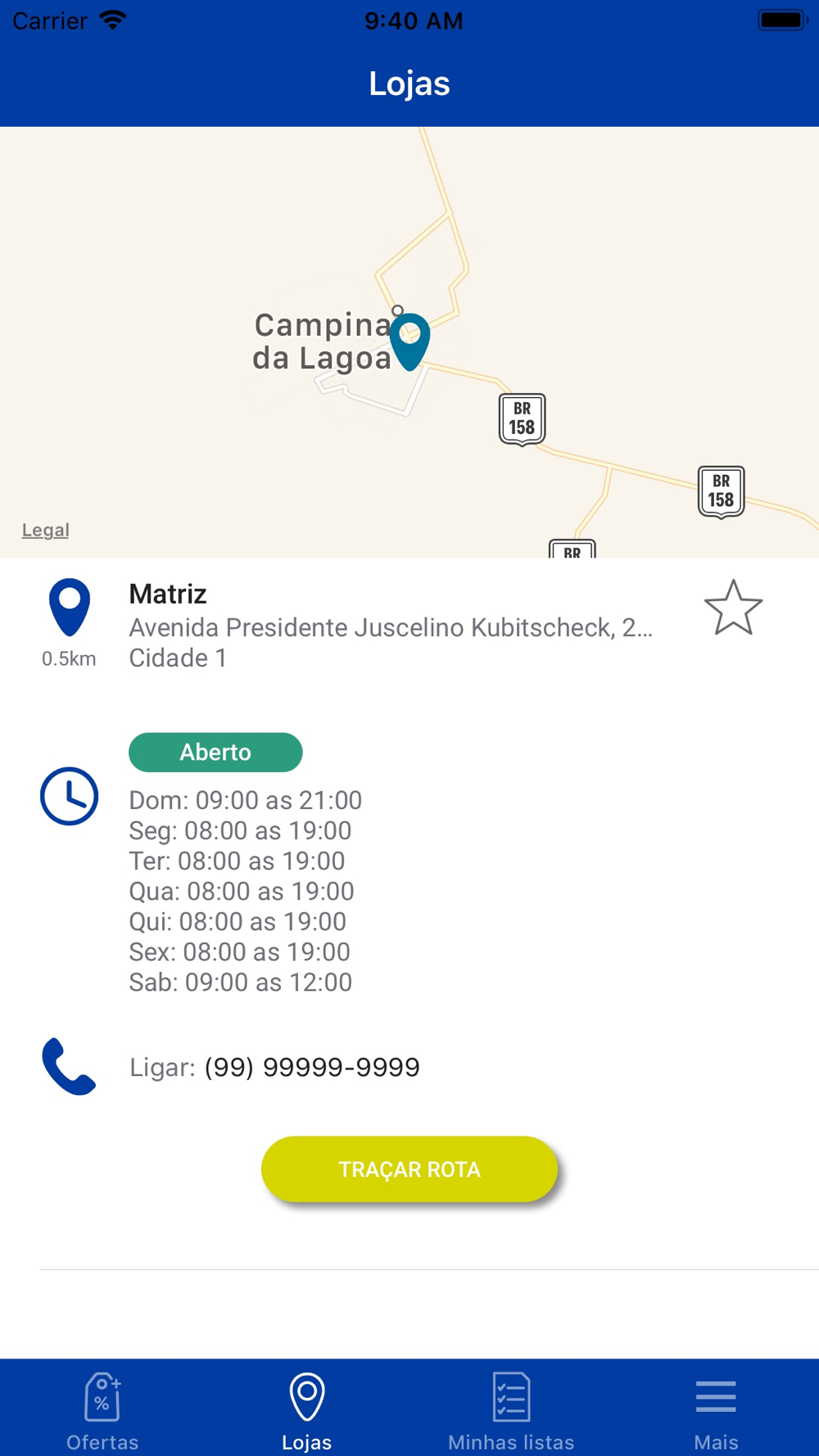Mark Matriz store as favorite with star

pos(733,608)
